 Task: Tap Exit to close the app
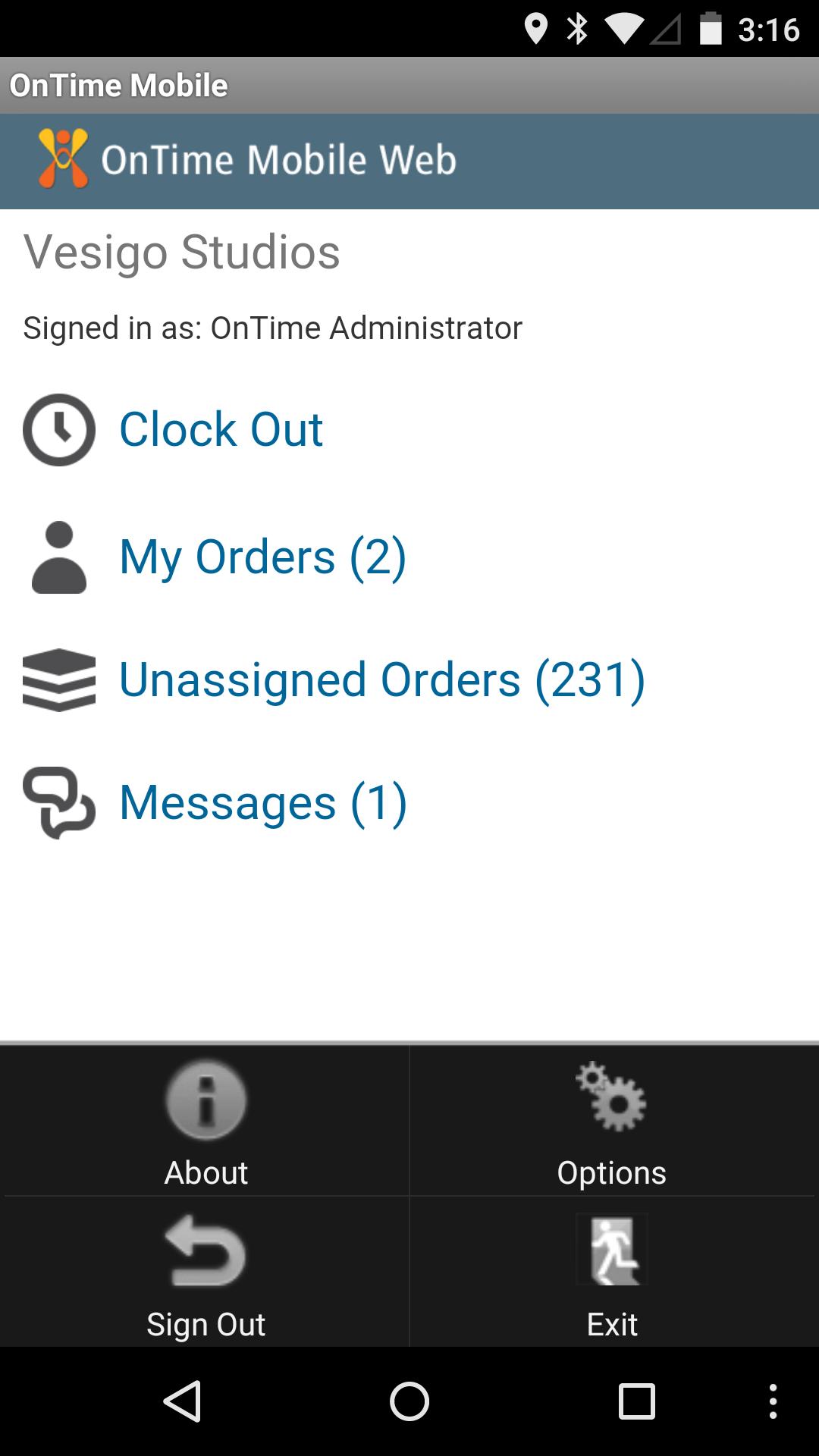click(x=611, y=1323)
